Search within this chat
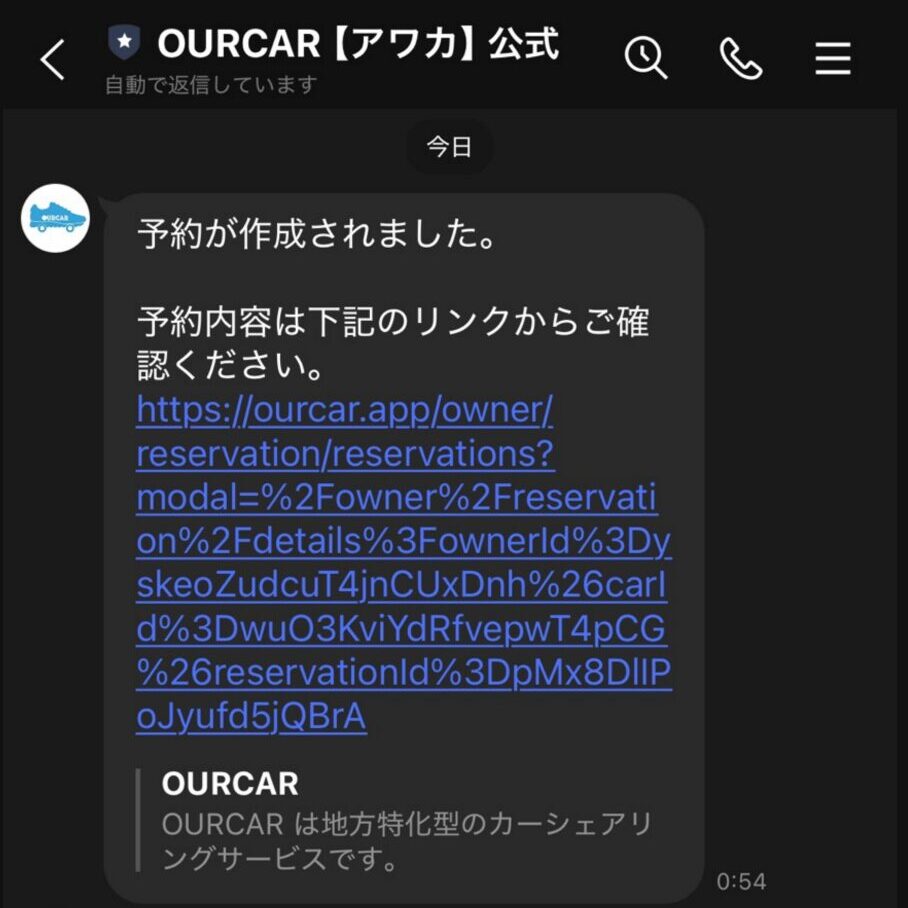This screenshot has height=908, width=908. (x=646, y=58)
